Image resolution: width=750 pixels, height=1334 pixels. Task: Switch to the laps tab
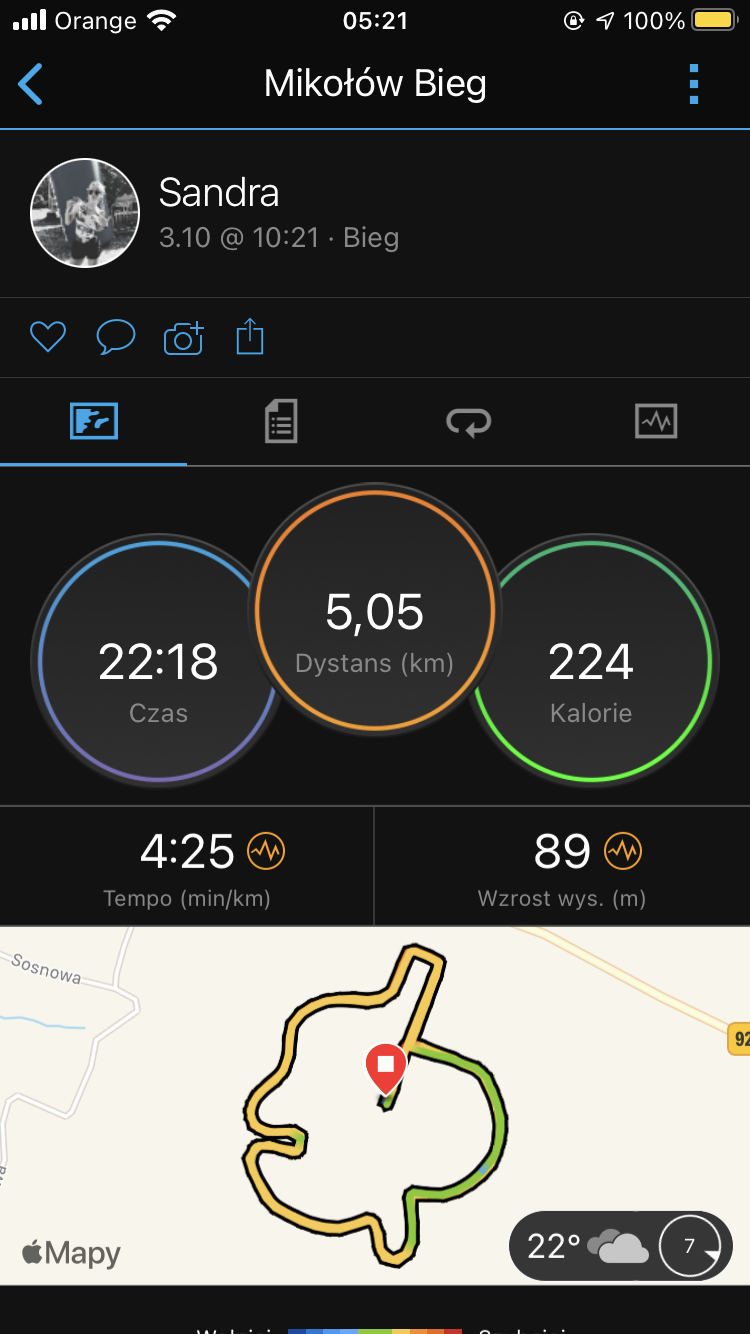pos(468,421)
